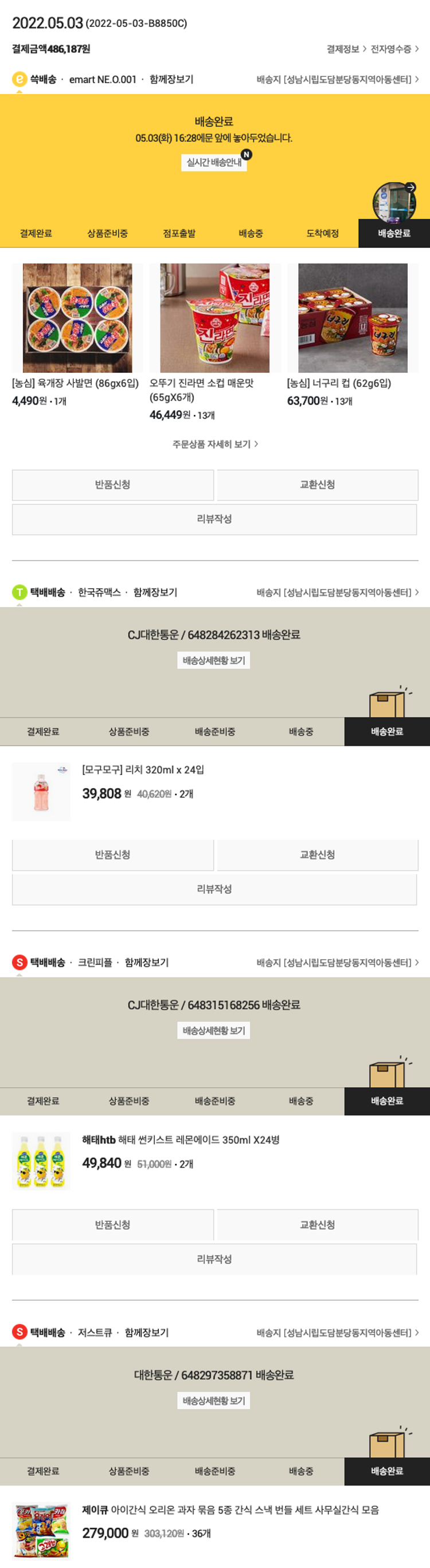Viewport: 430px width, 1568px height.
Task: Request 교환신청 for the emart order
Action: click(x=317, y=485)
